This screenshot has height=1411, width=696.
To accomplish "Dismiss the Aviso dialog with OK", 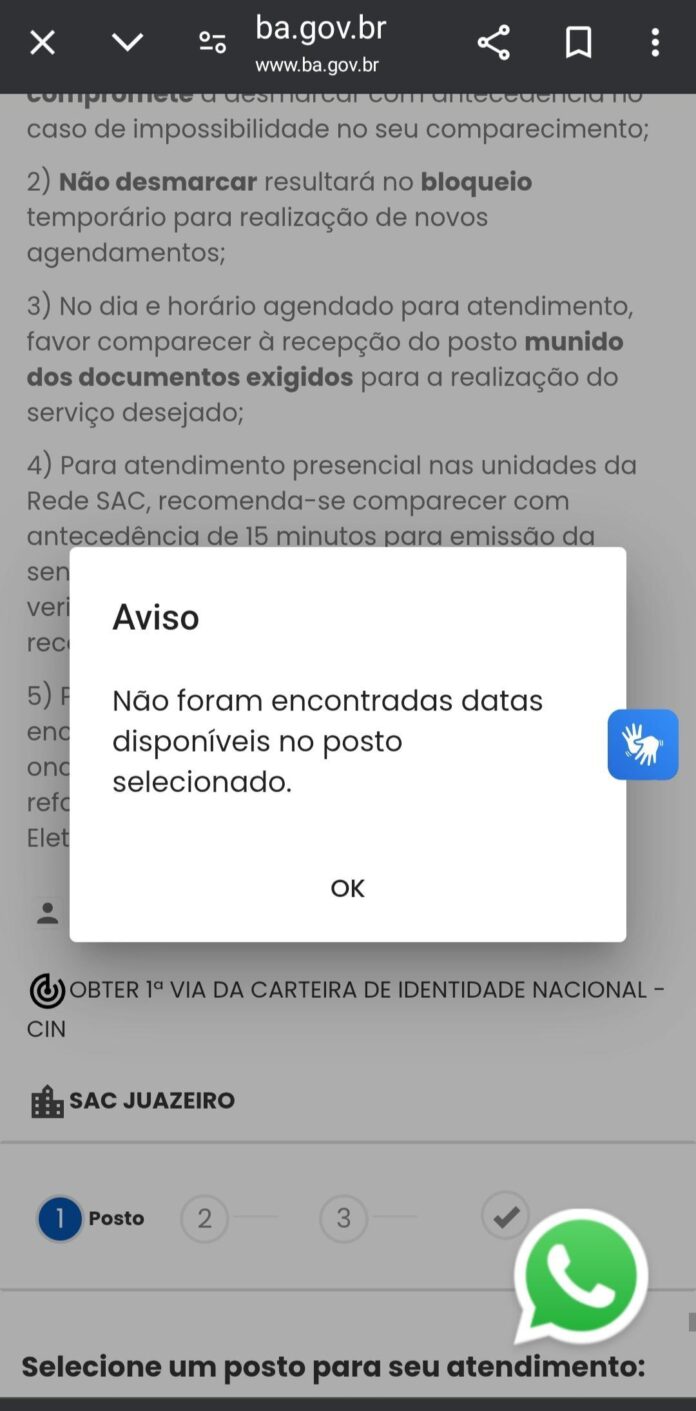I will coord(347,888).
